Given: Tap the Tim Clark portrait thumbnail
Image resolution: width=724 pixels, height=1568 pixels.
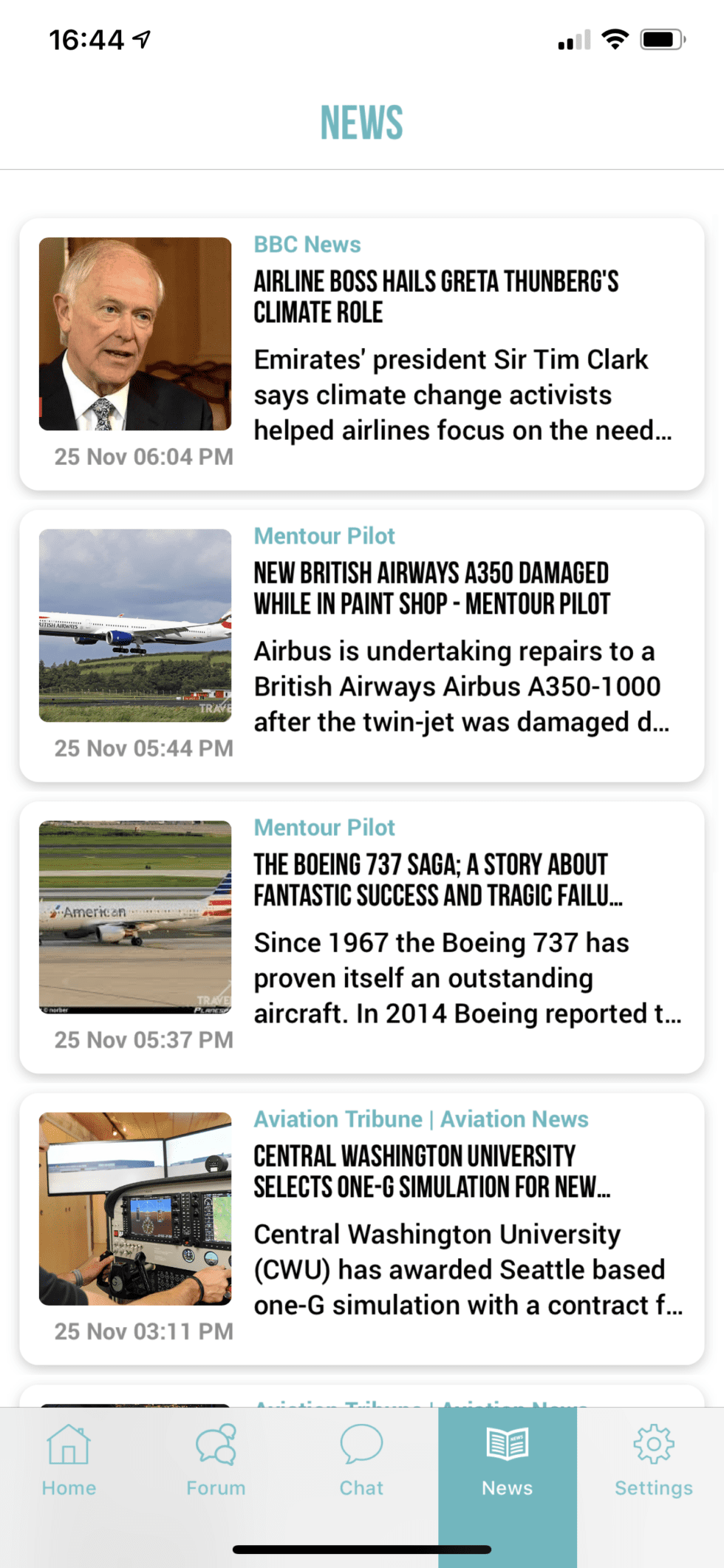Looking at the screenshot, I should pos(134,334).
